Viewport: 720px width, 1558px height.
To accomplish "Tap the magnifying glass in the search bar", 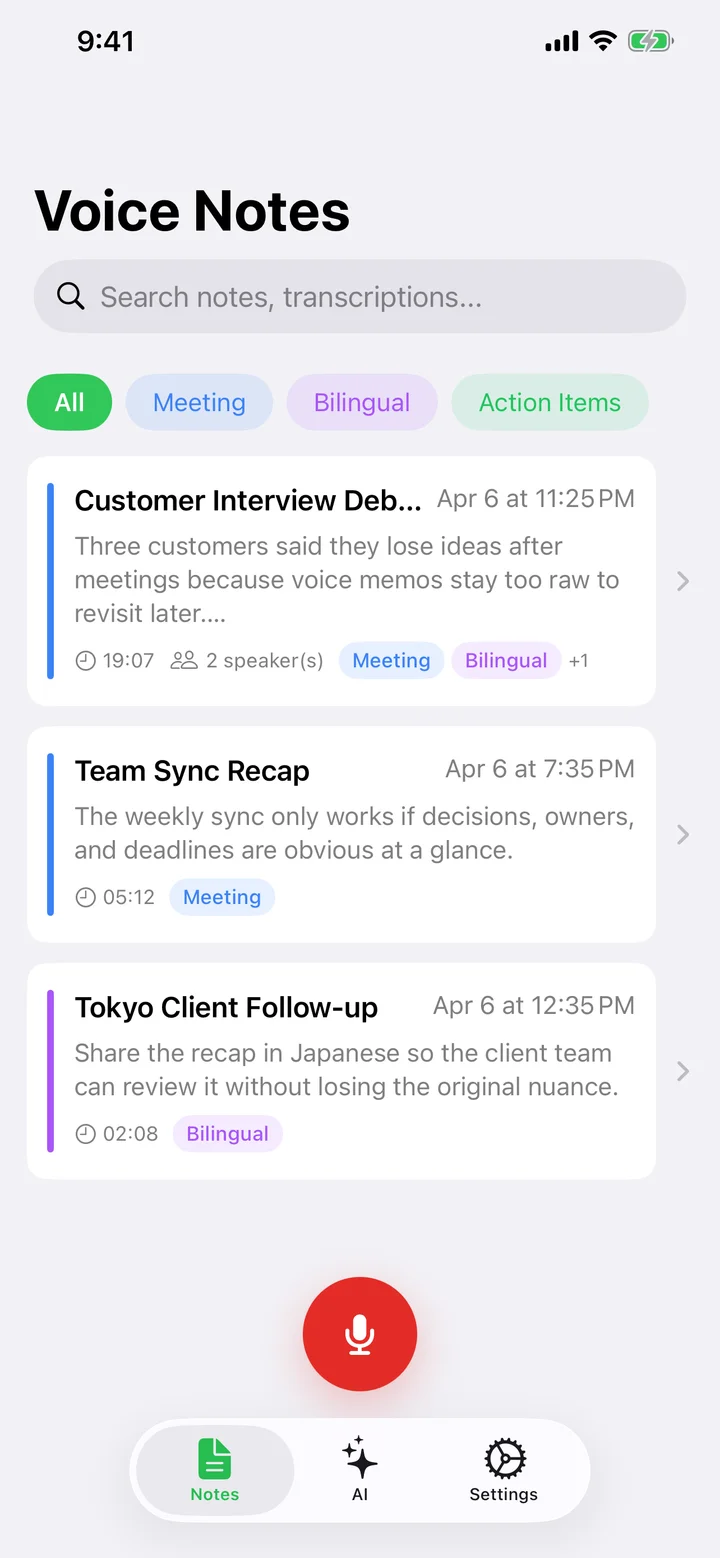I will point(69,296).
